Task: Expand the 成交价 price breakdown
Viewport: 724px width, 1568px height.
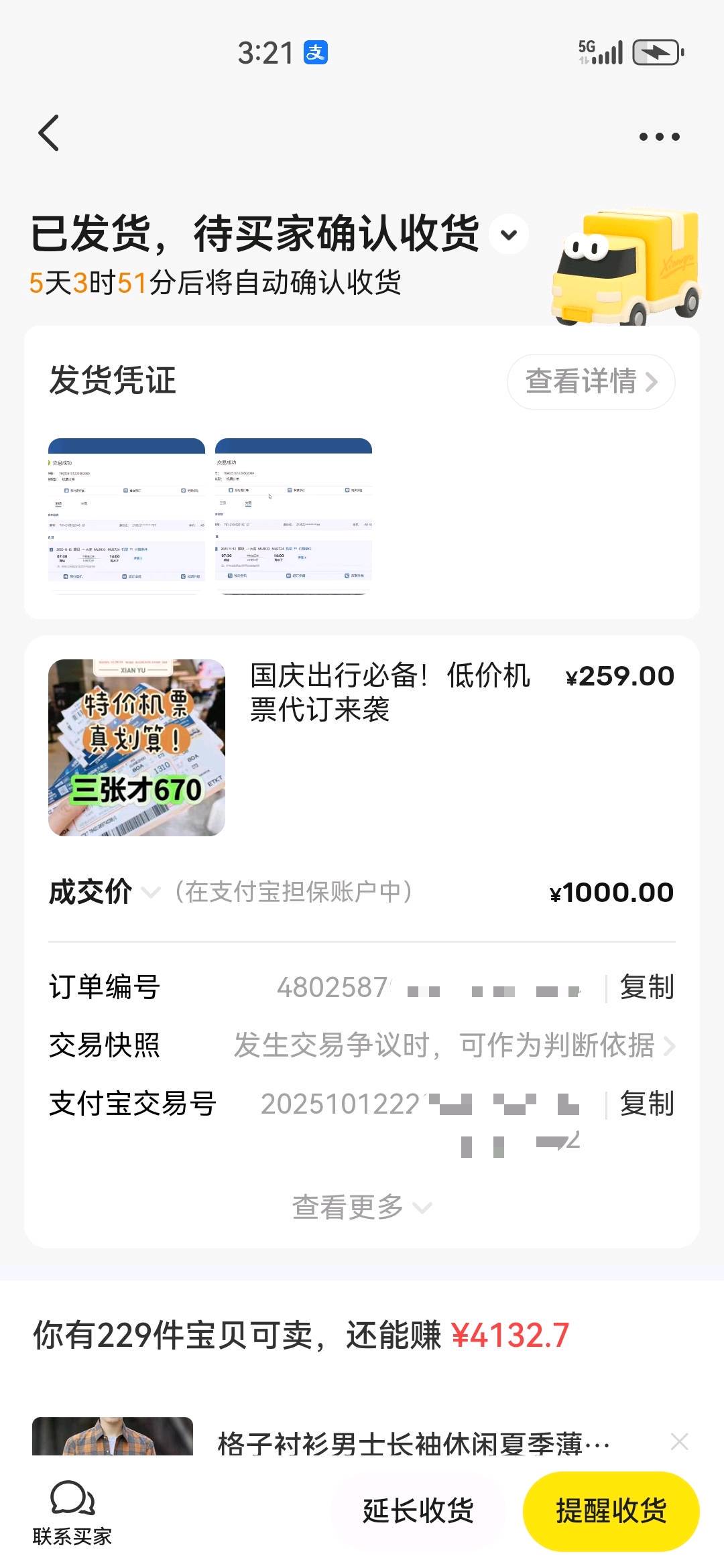Action: tap(152, 893)
